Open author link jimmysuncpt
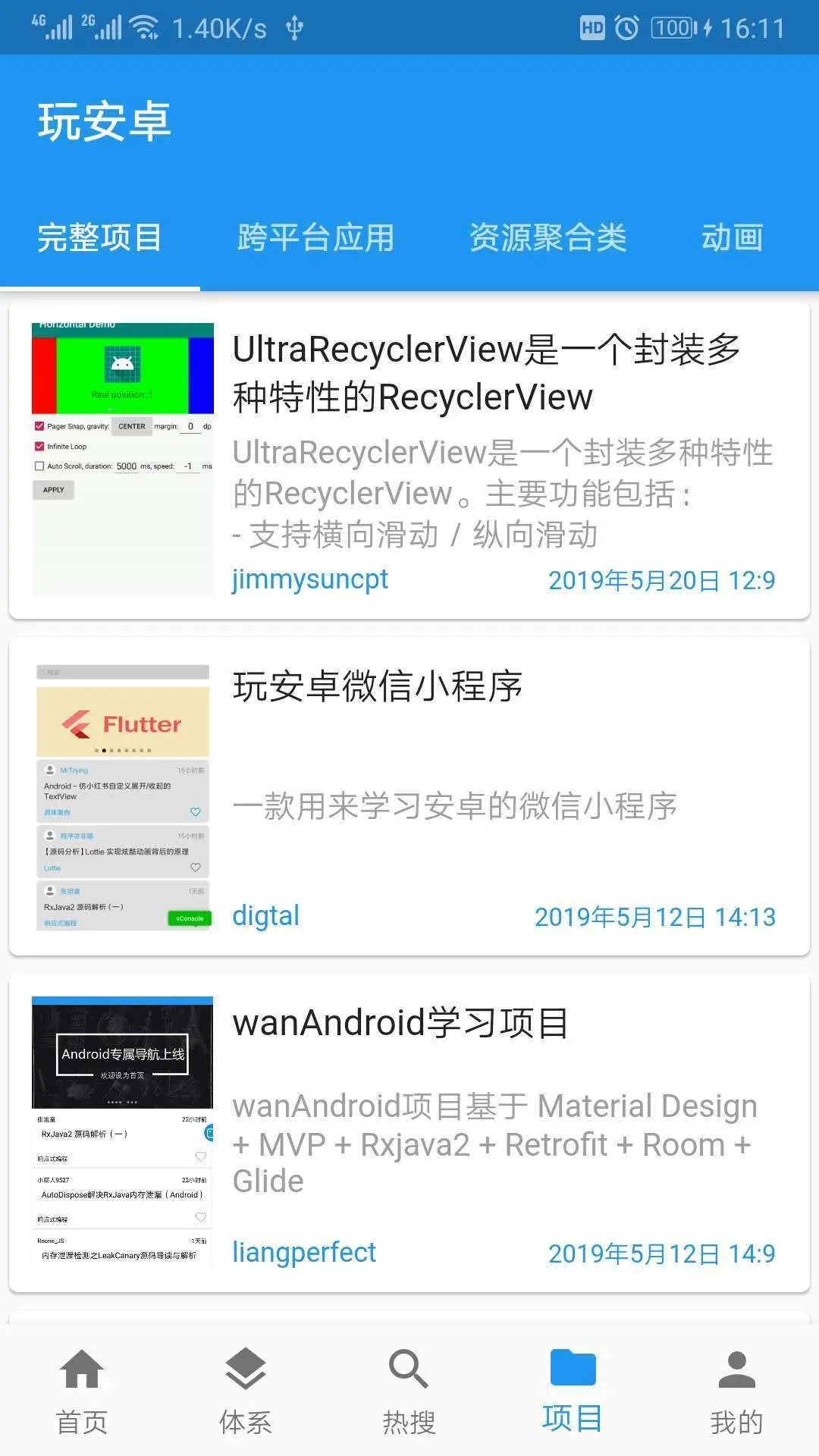 pos(309,579)
